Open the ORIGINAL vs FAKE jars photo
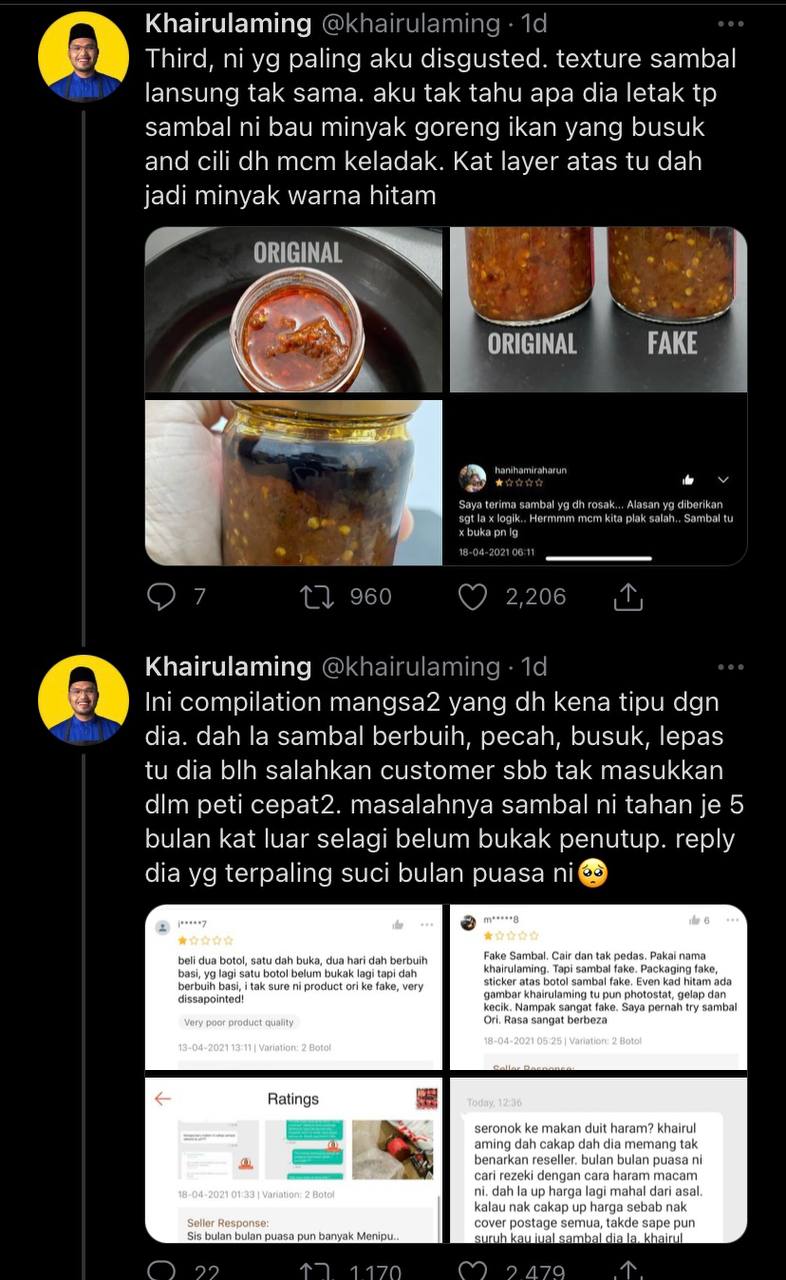786x1280 pixels. (x=598, y=309)
